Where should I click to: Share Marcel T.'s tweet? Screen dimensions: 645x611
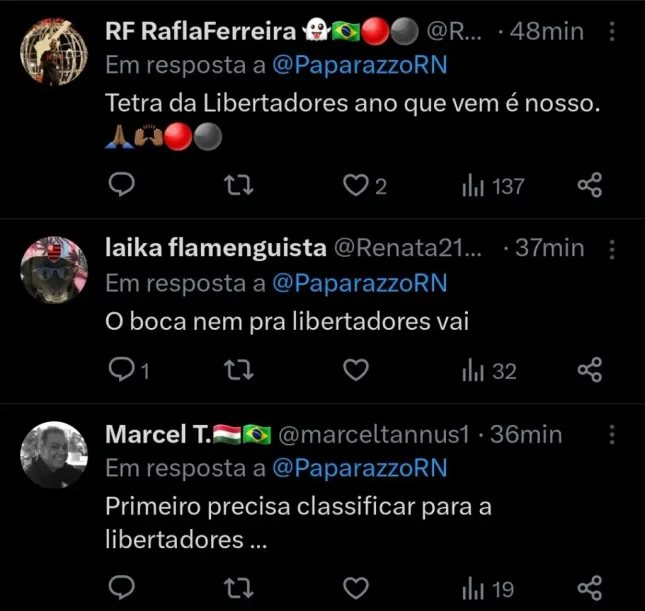click(590, 586)
